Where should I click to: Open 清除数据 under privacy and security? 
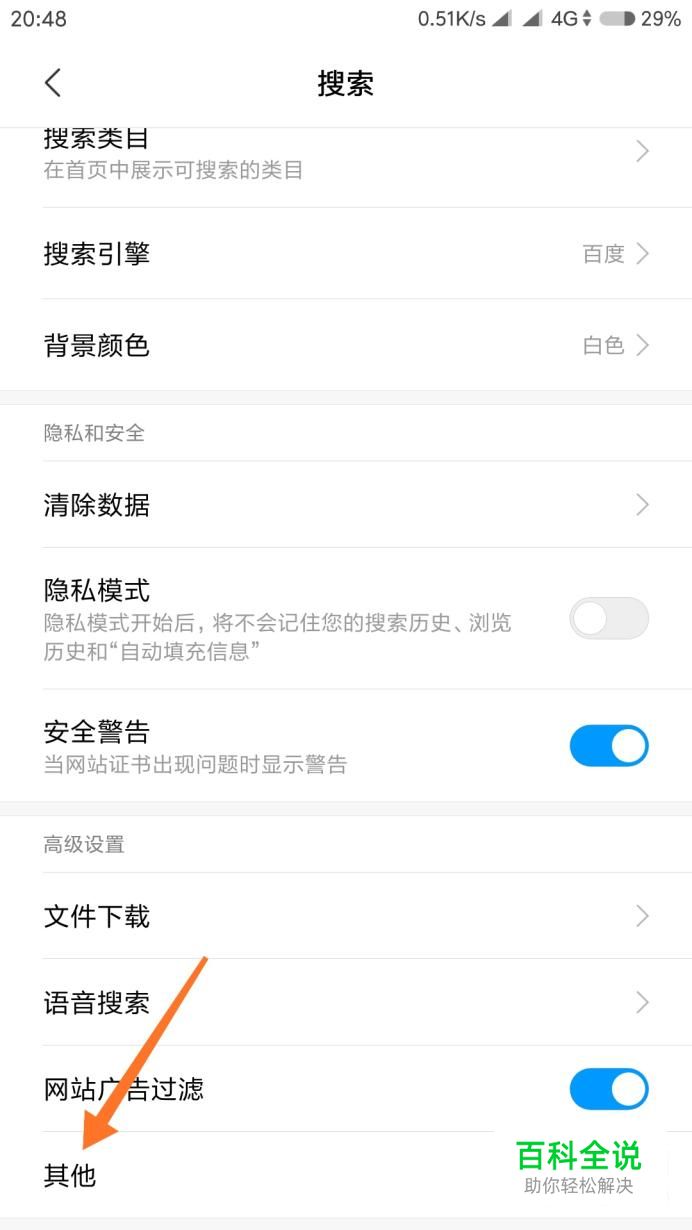pos(346,504)
